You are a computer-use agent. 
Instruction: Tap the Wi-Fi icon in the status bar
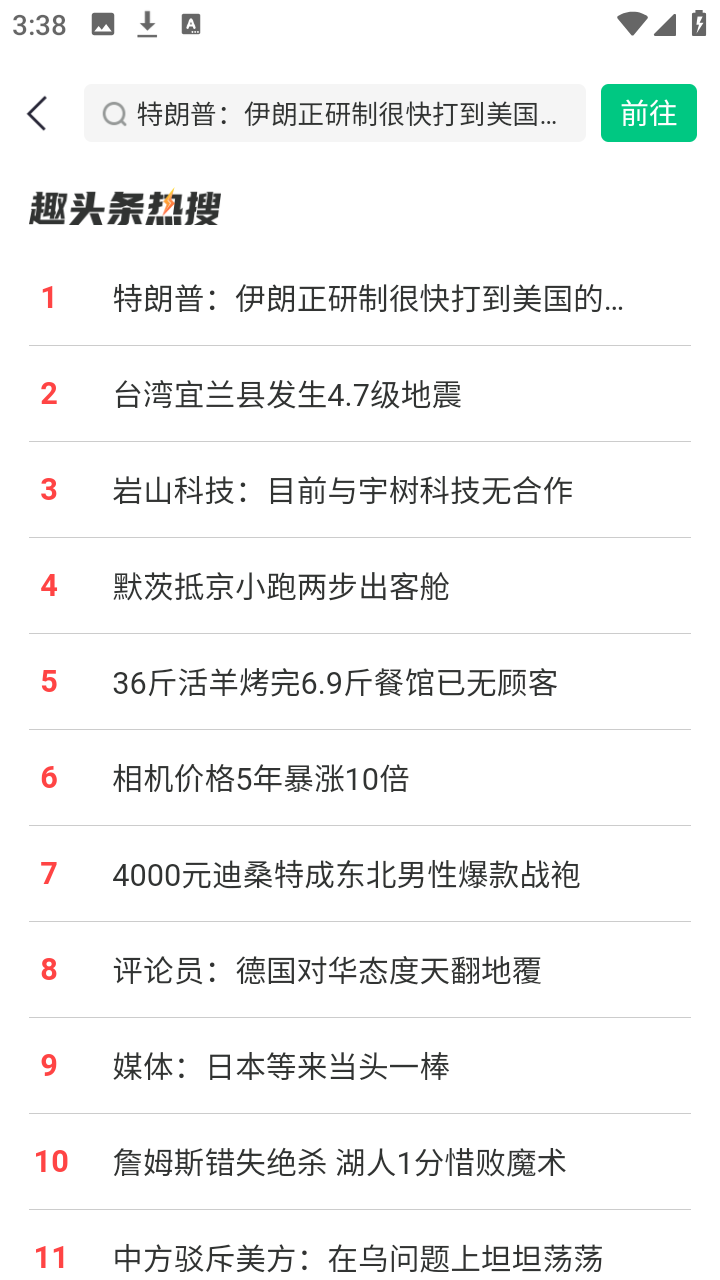point(631,23)
